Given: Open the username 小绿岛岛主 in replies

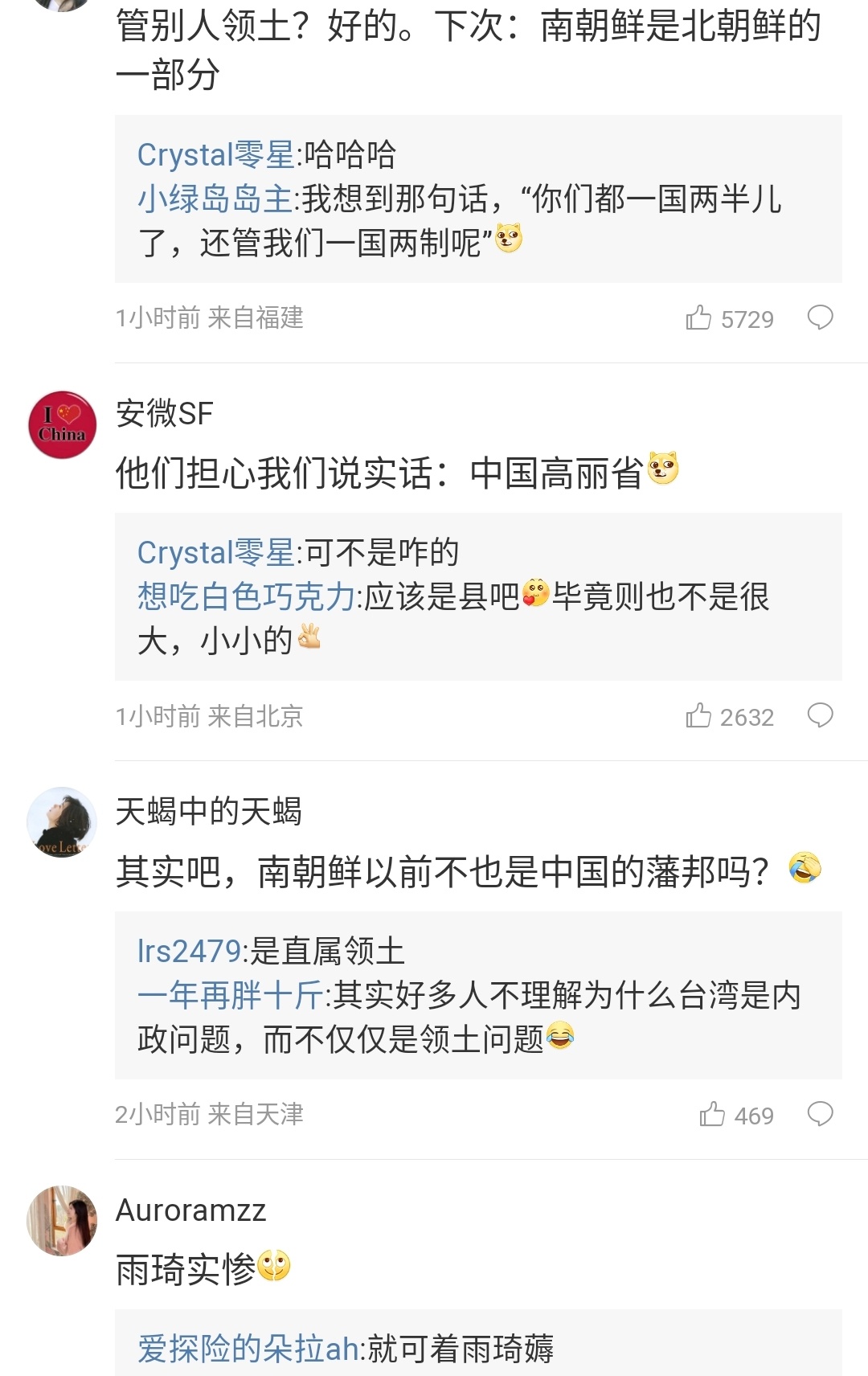Looking at the screenshot, I should (215, 199).
